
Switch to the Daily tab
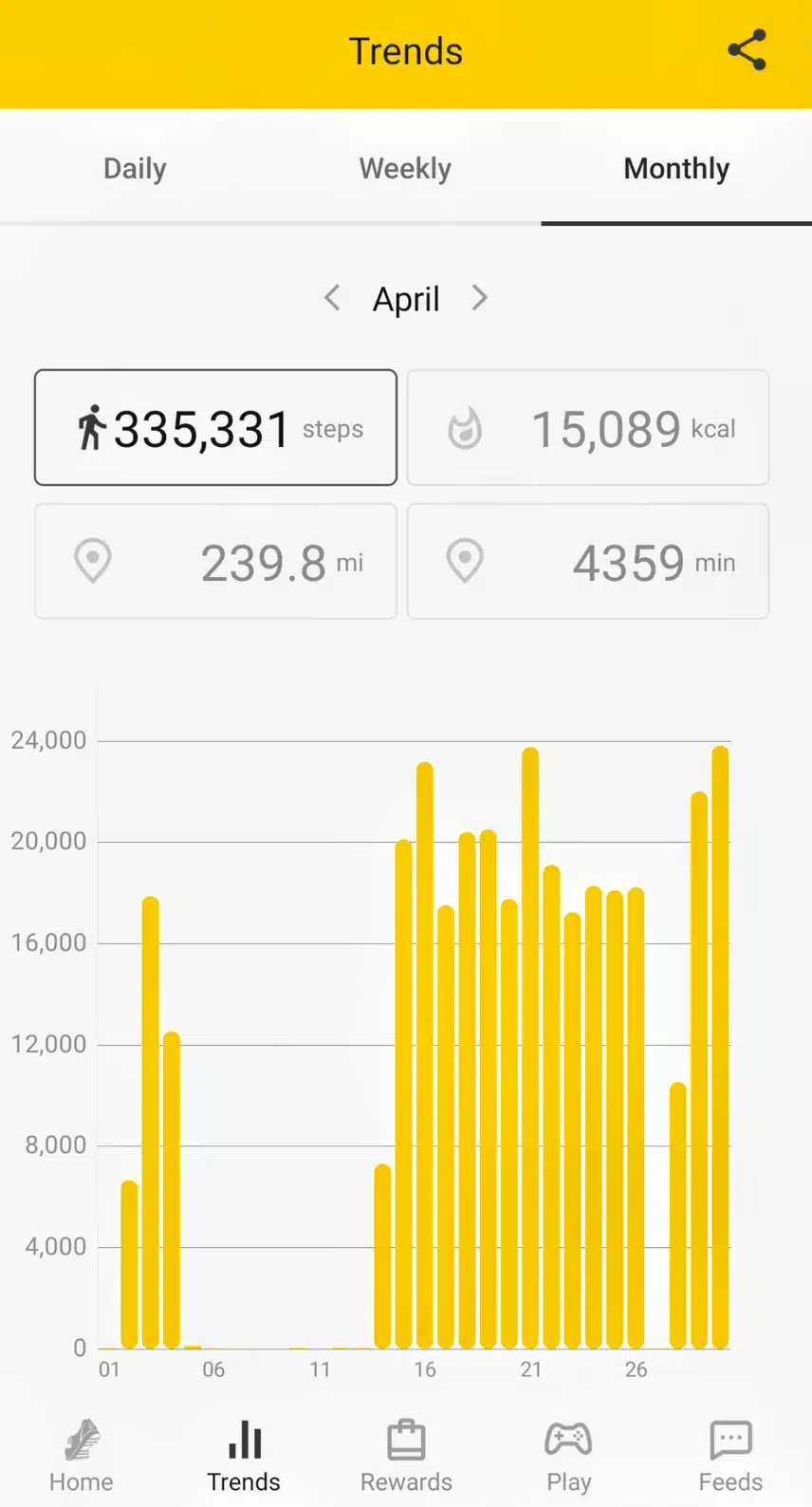coord(135,169)
